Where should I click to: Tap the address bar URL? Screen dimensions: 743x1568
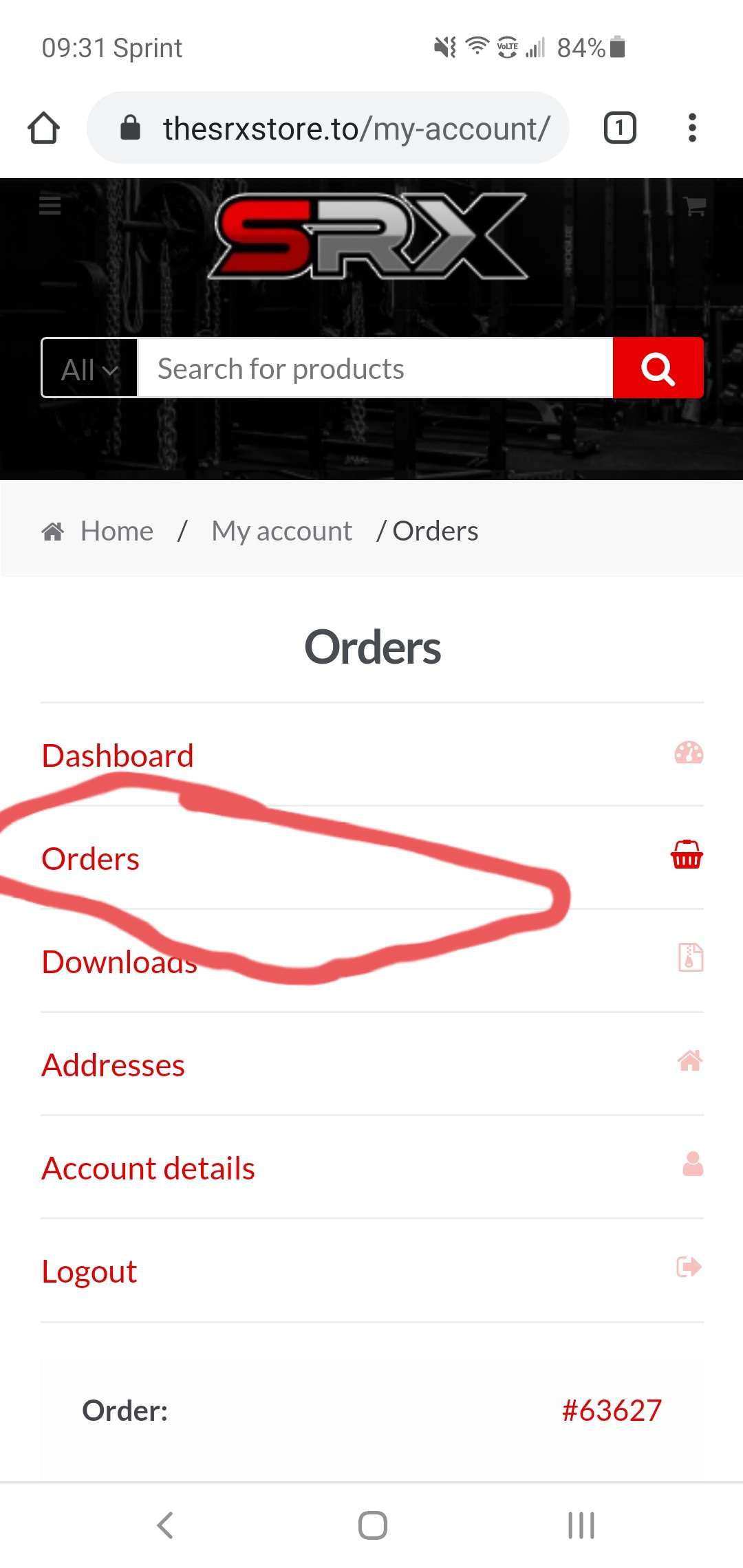(355, 129)
